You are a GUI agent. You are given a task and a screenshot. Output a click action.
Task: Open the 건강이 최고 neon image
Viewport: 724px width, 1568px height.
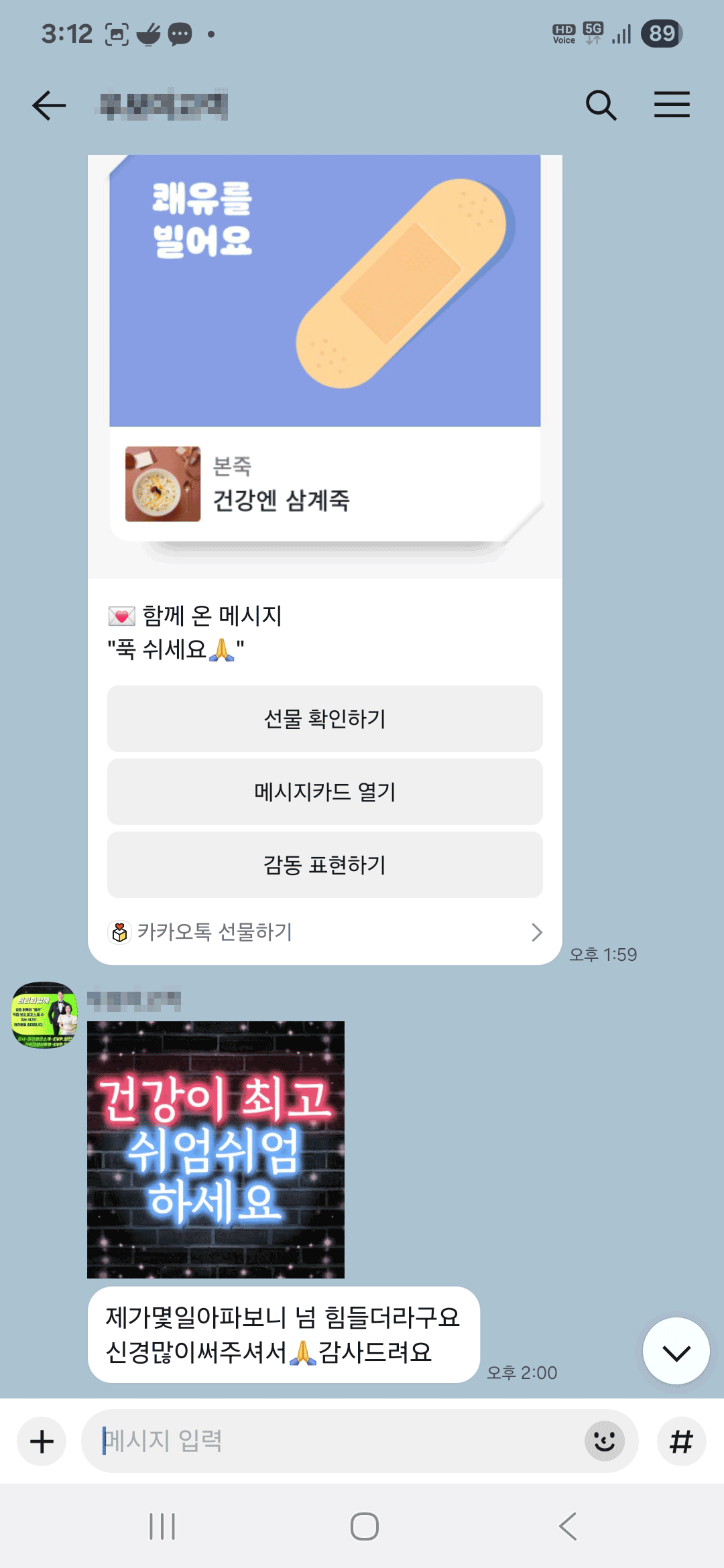tap(216, 1149)
